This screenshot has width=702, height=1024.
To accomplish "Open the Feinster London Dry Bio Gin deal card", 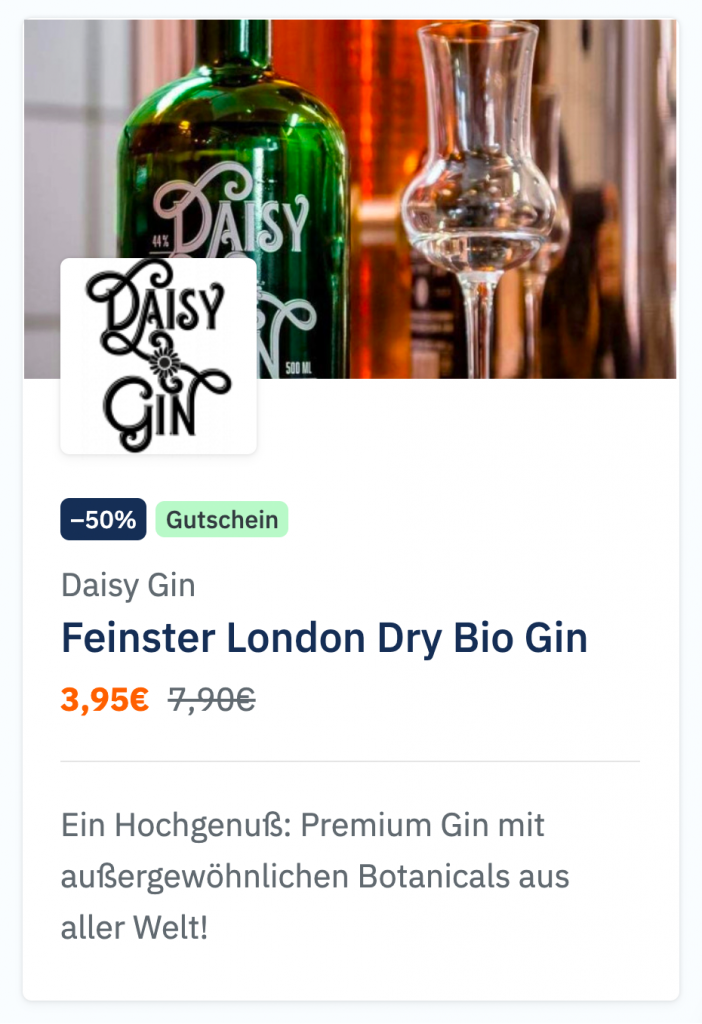I will (x=324, y=638).
